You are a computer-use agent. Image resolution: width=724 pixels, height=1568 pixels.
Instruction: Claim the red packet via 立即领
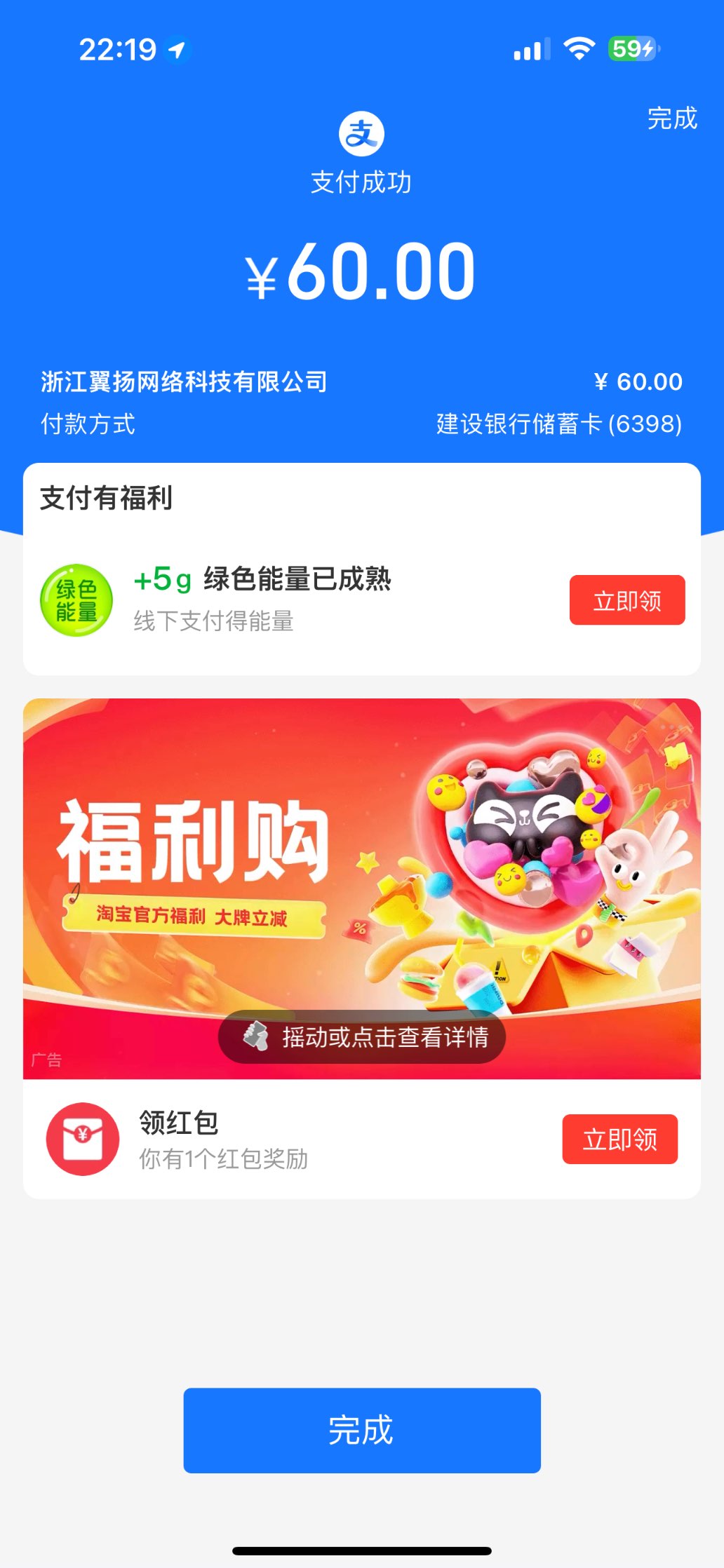[619, 1139]
